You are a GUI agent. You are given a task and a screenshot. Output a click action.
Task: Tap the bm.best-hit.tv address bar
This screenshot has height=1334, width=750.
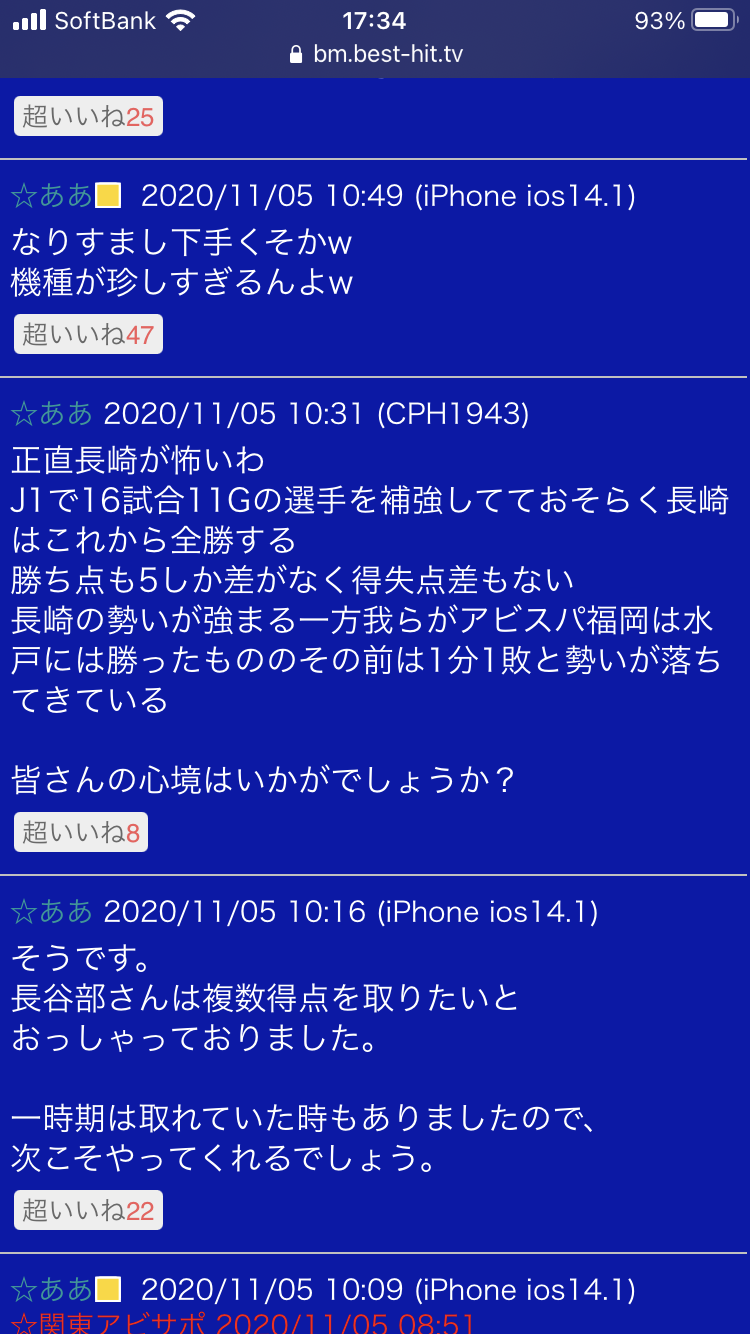(x=375, y=54)
